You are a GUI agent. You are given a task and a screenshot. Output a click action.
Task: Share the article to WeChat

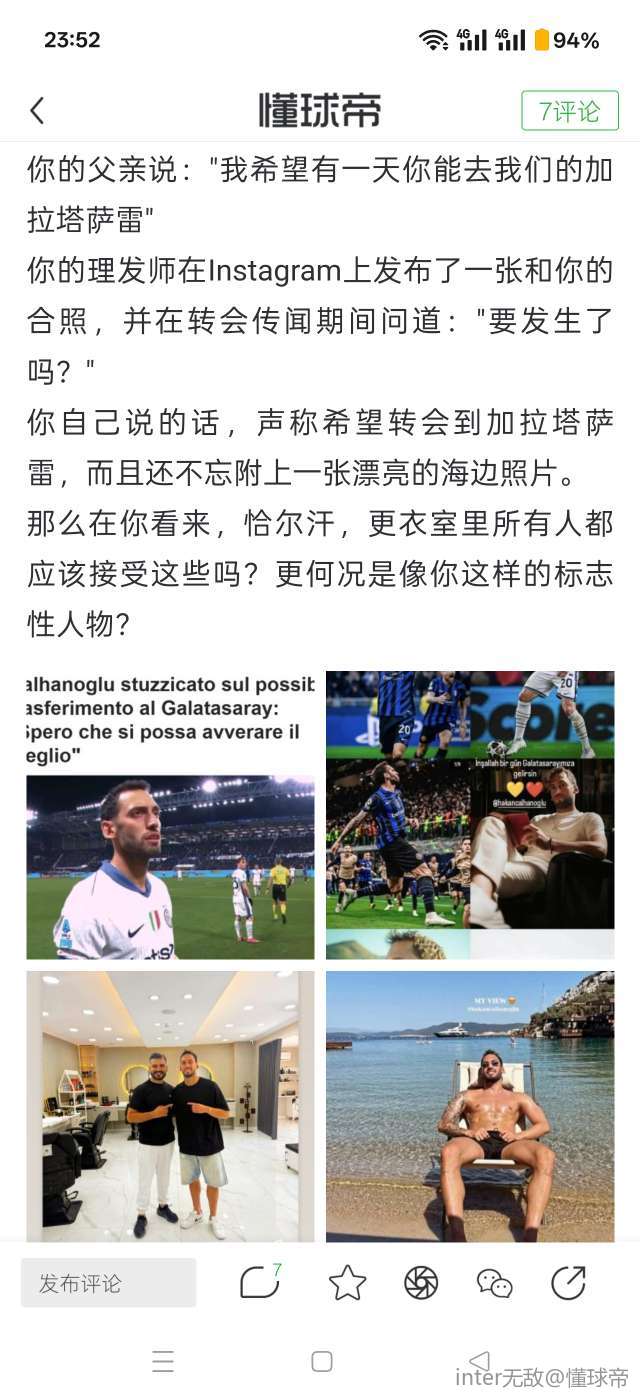[494, 1283]
